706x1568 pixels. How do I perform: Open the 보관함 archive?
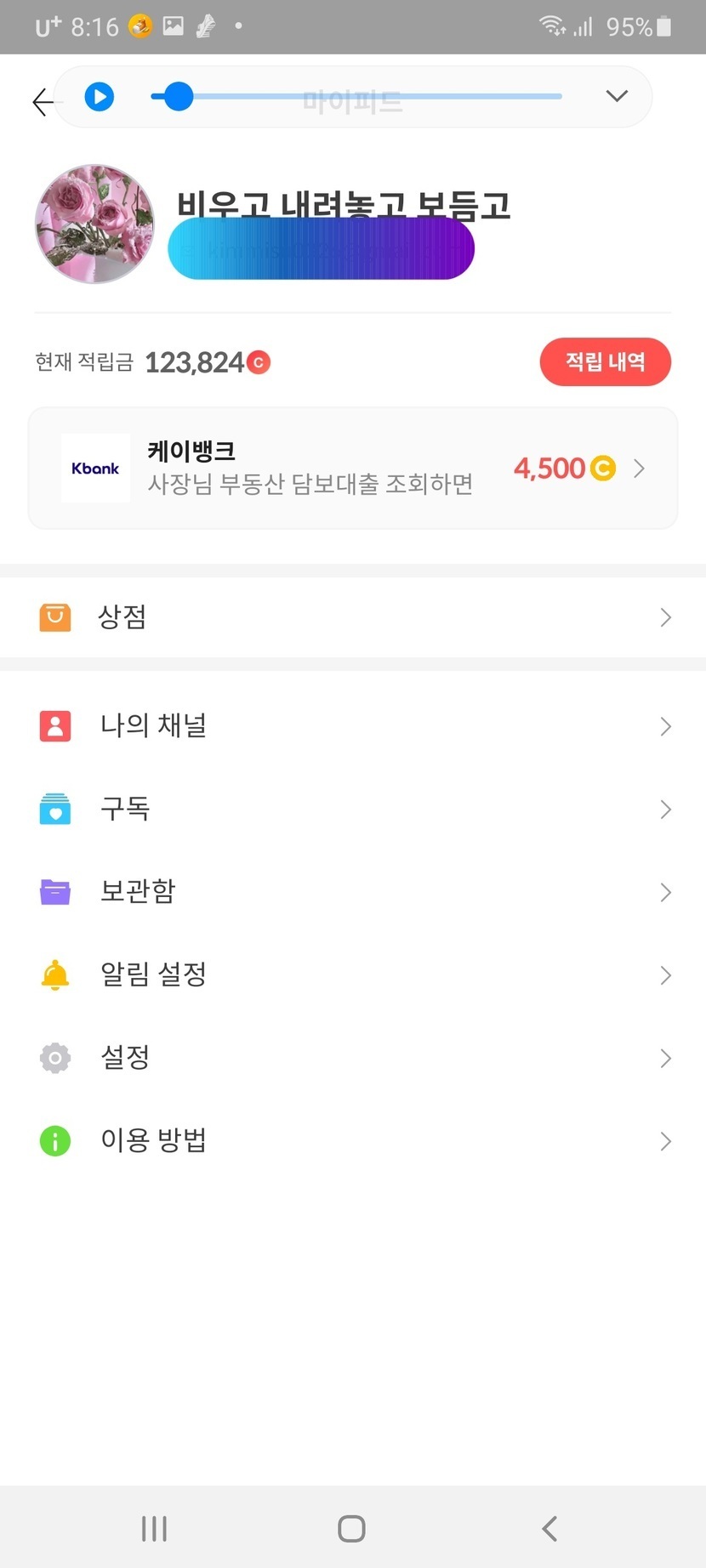coord(352,891)
